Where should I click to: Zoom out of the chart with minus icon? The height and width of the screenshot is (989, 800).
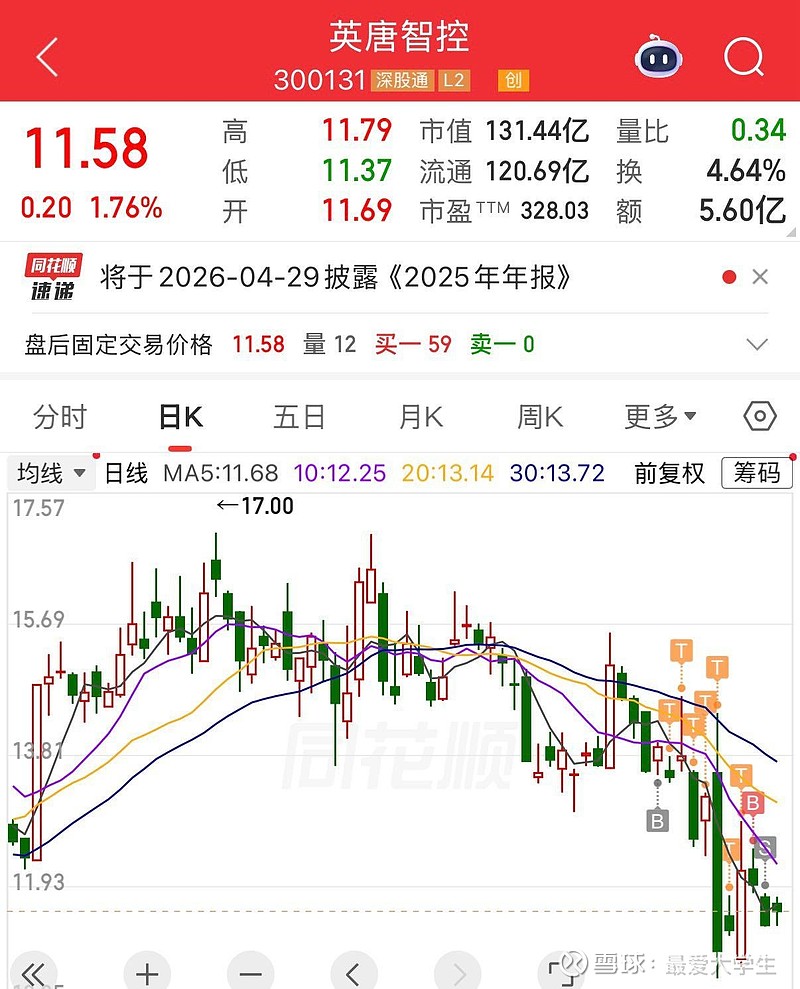(x=249, y=971)
